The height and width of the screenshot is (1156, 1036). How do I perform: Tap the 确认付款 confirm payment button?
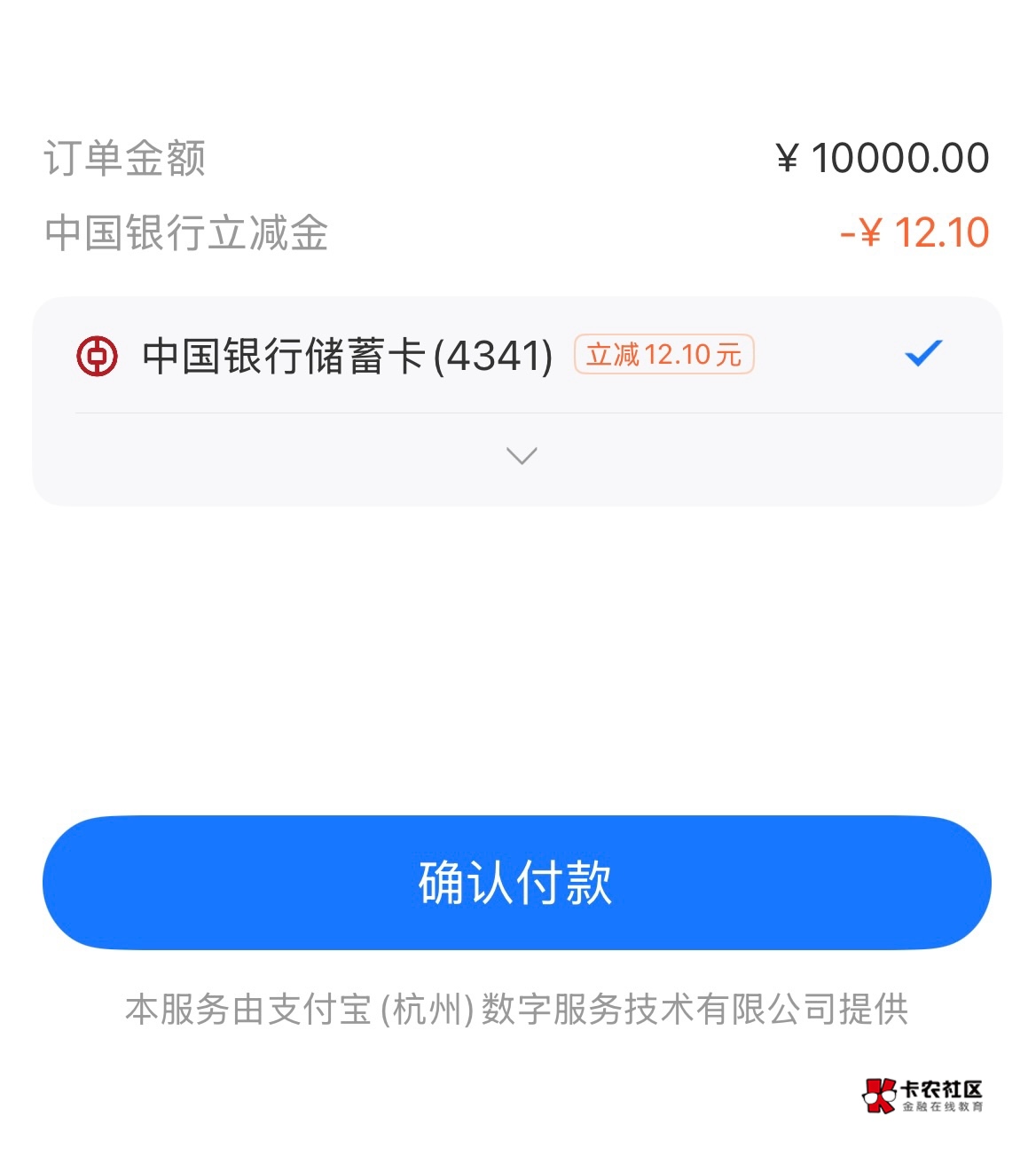coord(516,883)
